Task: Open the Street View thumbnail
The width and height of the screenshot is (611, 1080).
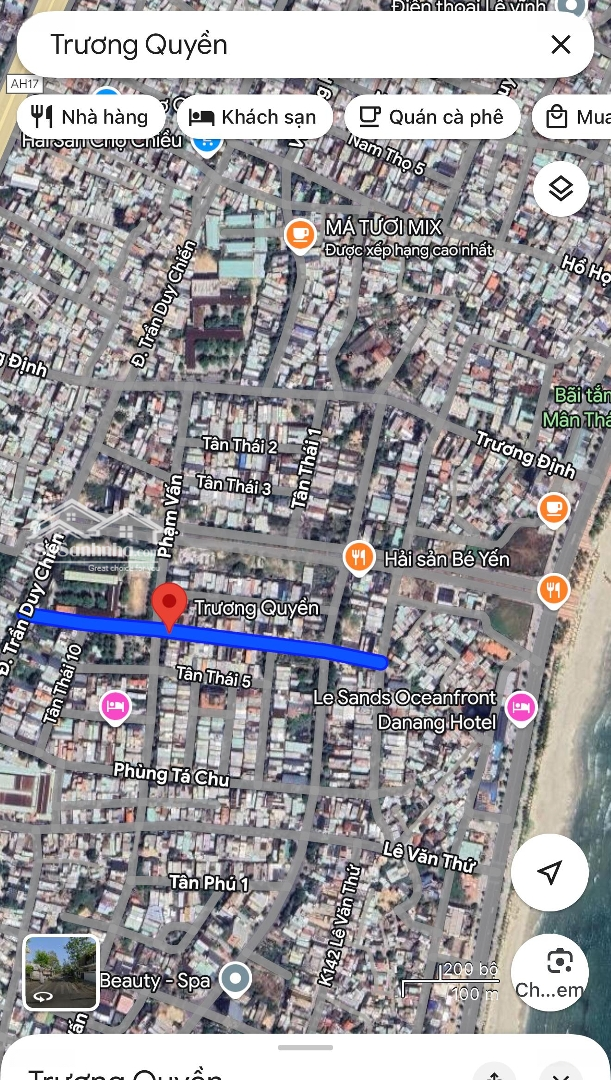Action: pyautogui.click(x=61, y=972)
